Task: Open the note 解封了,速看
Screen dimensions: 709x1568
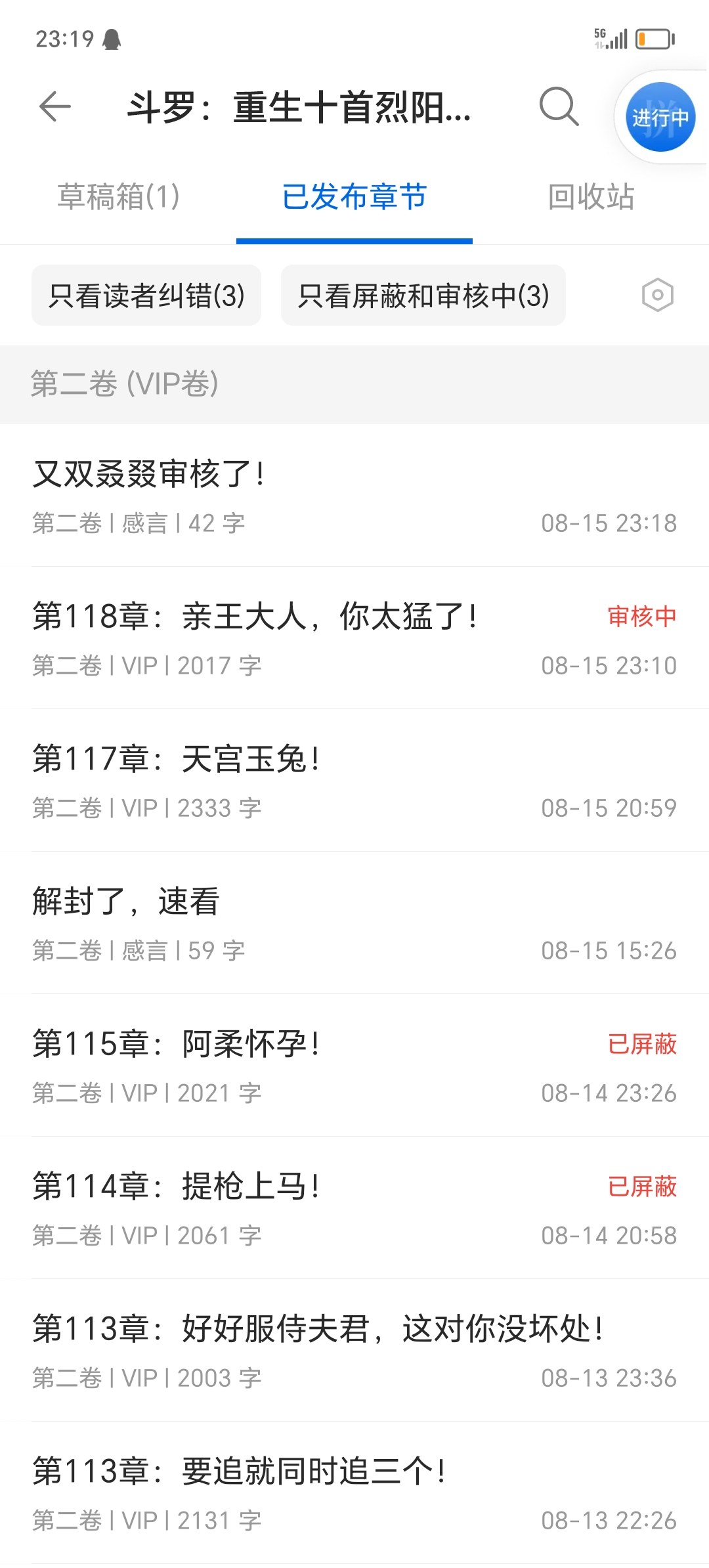Action: coord(354,923)
